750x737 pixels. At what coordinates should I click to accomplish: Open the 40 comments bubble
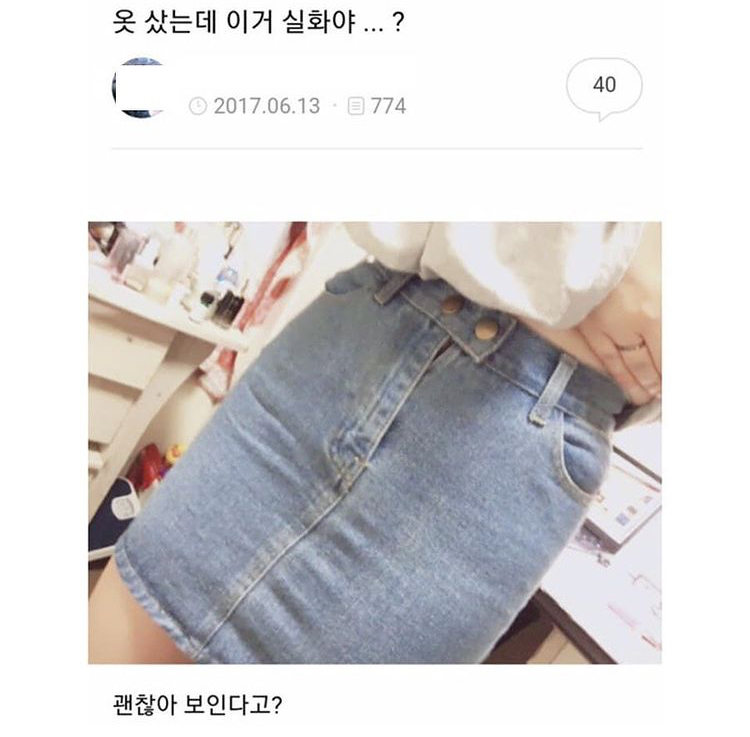pyautogui.click(x=604, y=86)
